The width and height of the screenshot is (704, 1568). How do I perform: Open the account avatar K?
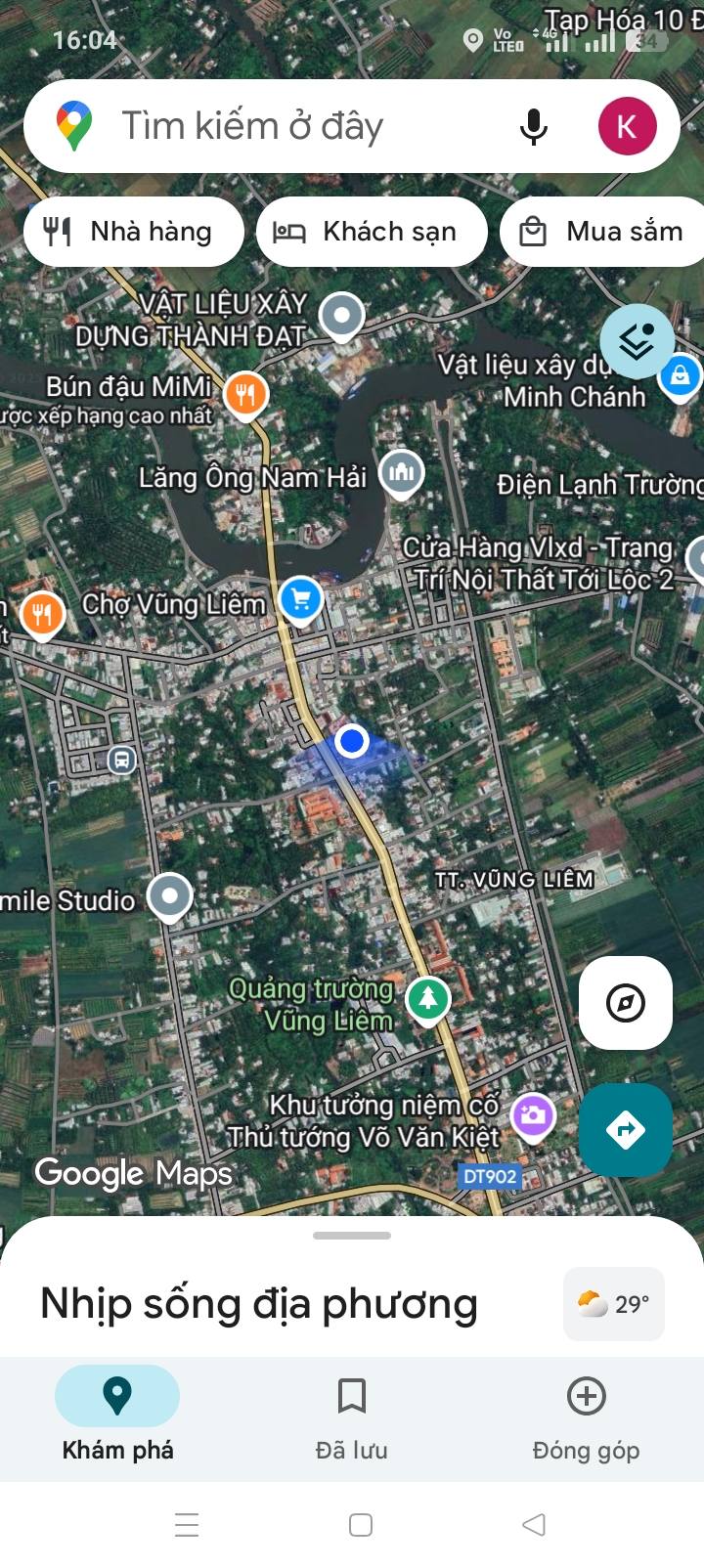click(x=627, y=126)
